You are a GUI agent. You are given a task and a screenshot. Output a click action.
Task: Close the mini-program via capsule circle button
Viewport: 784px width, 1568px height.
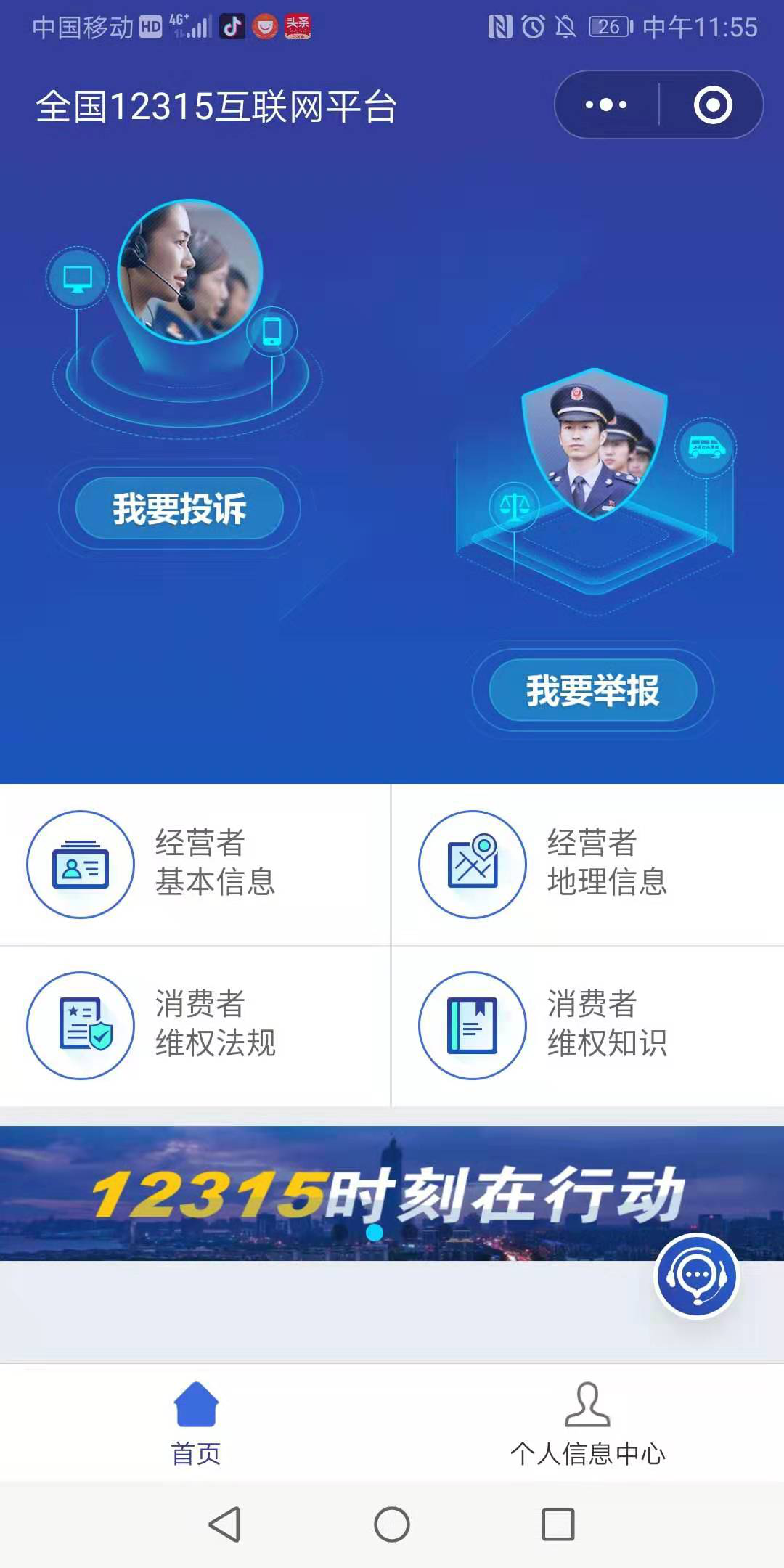point(712,105)
